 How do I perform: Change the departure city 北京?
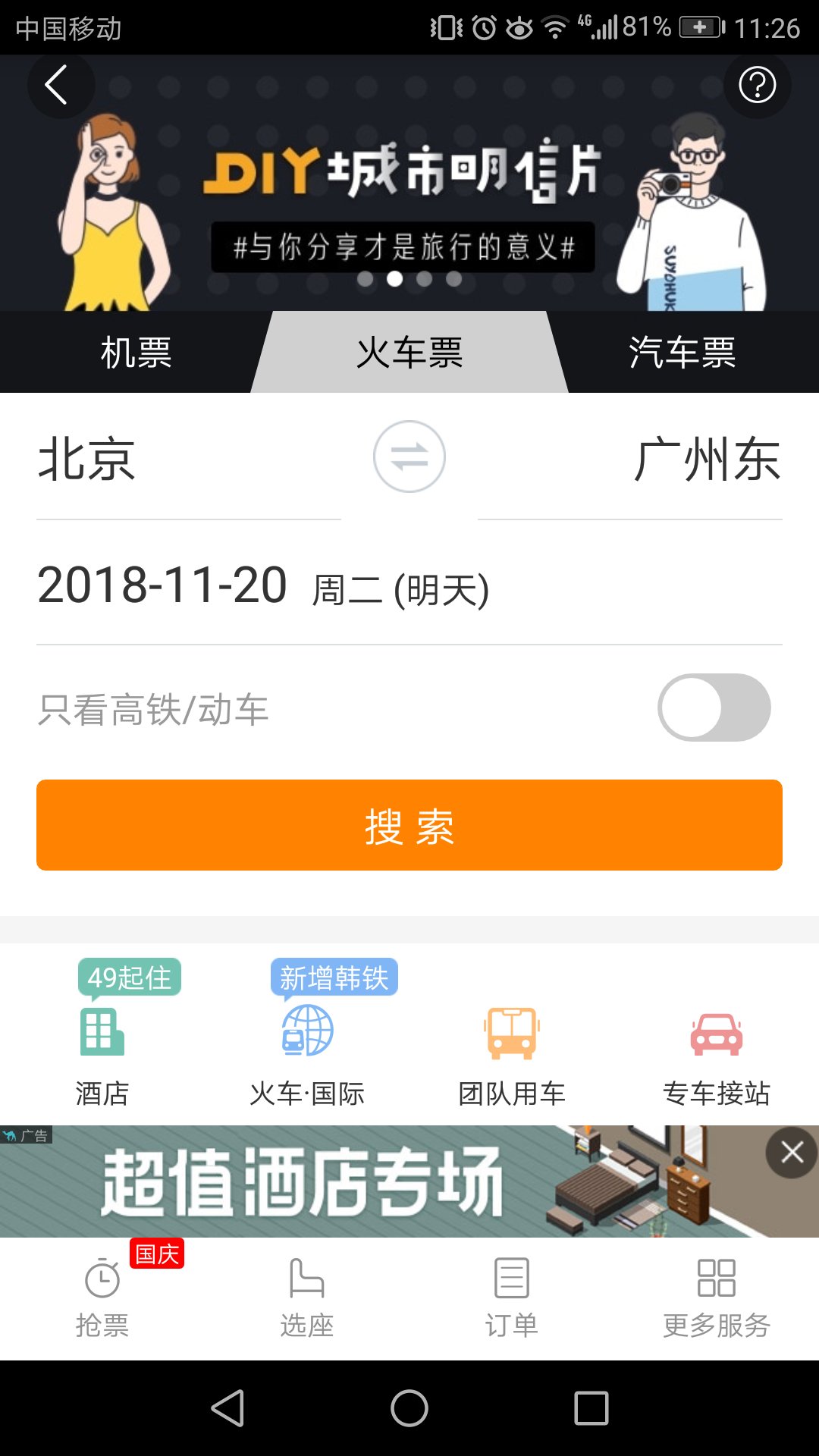(88, 460)
